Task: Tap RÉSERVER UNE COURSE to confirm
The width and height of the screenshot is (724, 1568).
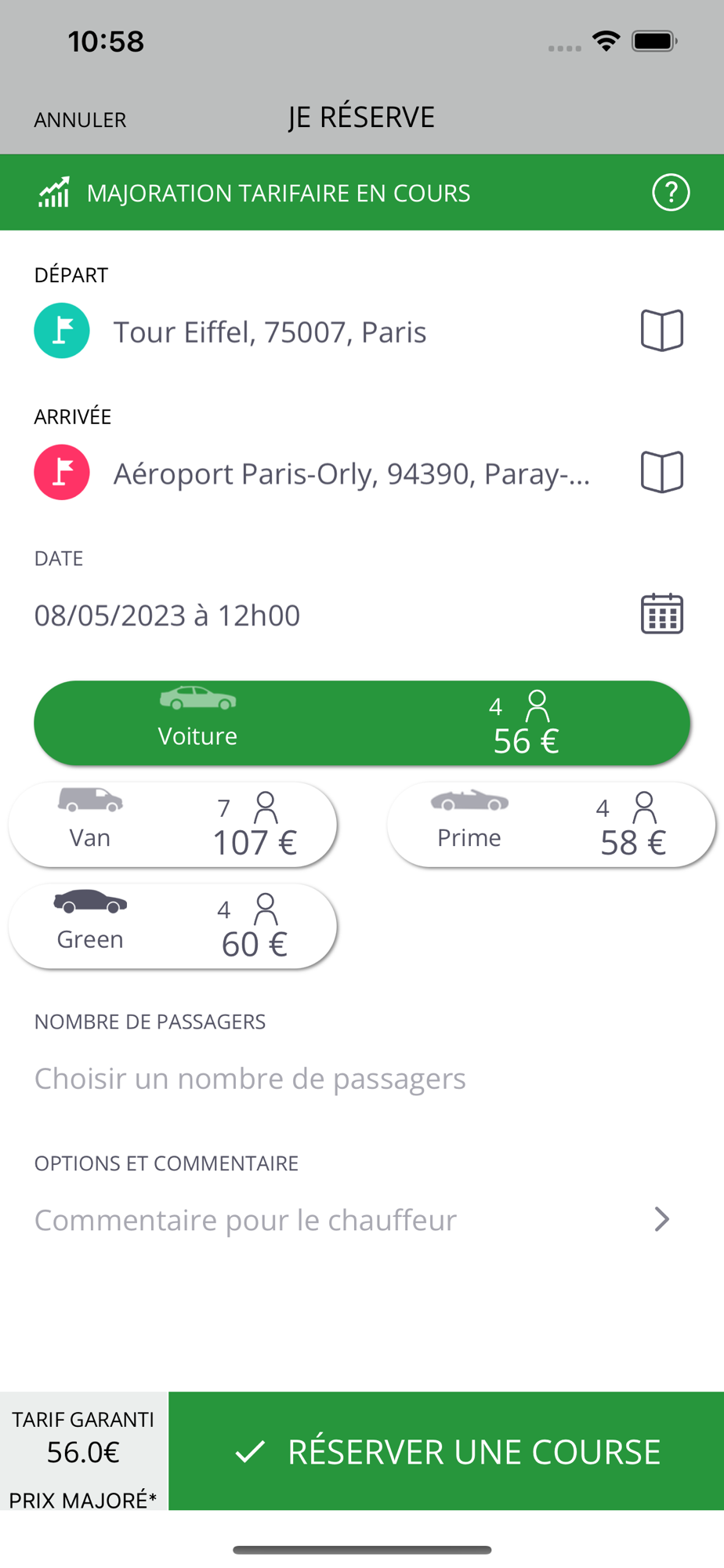Action: (x=447, y=1451)
